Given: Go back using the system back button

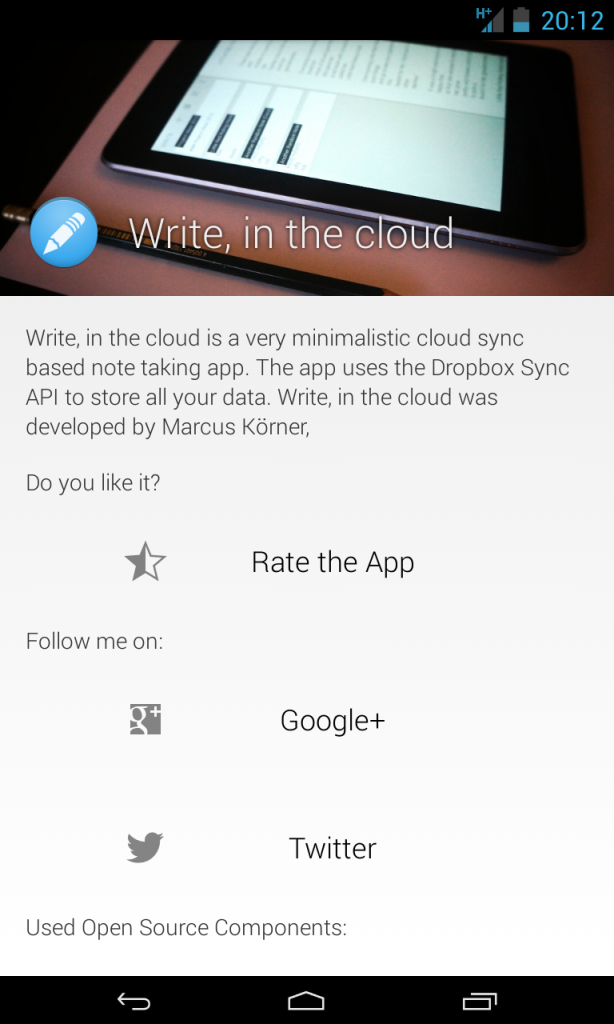Looking at the screenshot, I should click(133, 1000).
